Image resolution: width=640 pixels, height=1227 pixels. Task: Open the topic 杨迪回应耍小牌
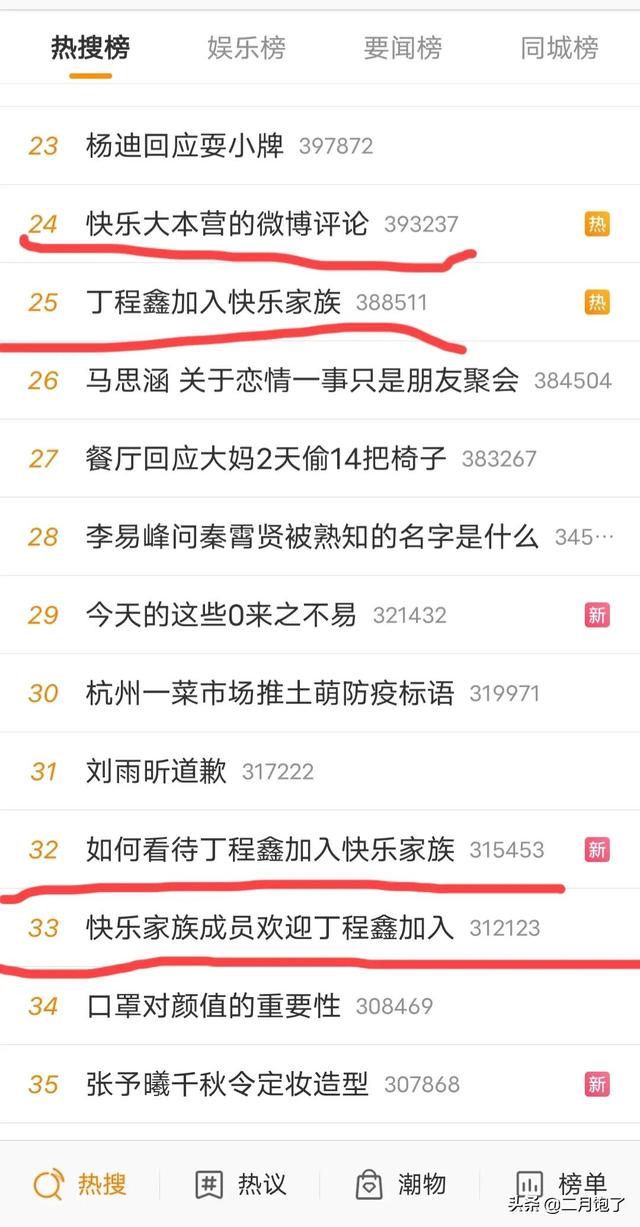pyautogui.click(x=320, y=146)
